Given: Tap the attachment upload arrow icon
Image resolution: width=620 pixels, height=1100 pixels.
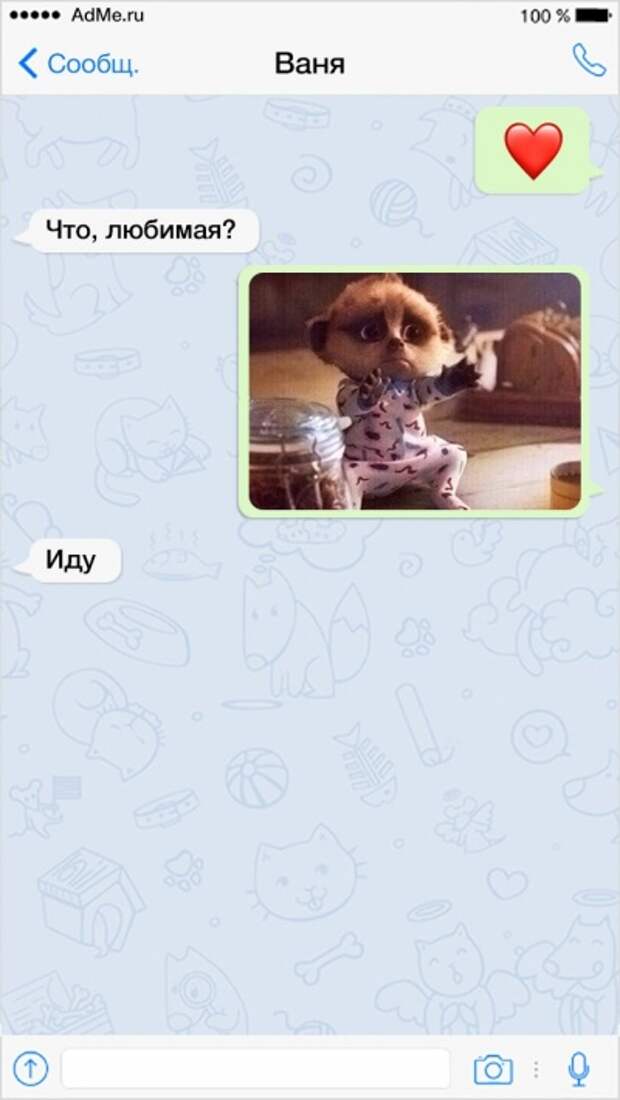Looking at the screenshot, I should [31, 1068].
